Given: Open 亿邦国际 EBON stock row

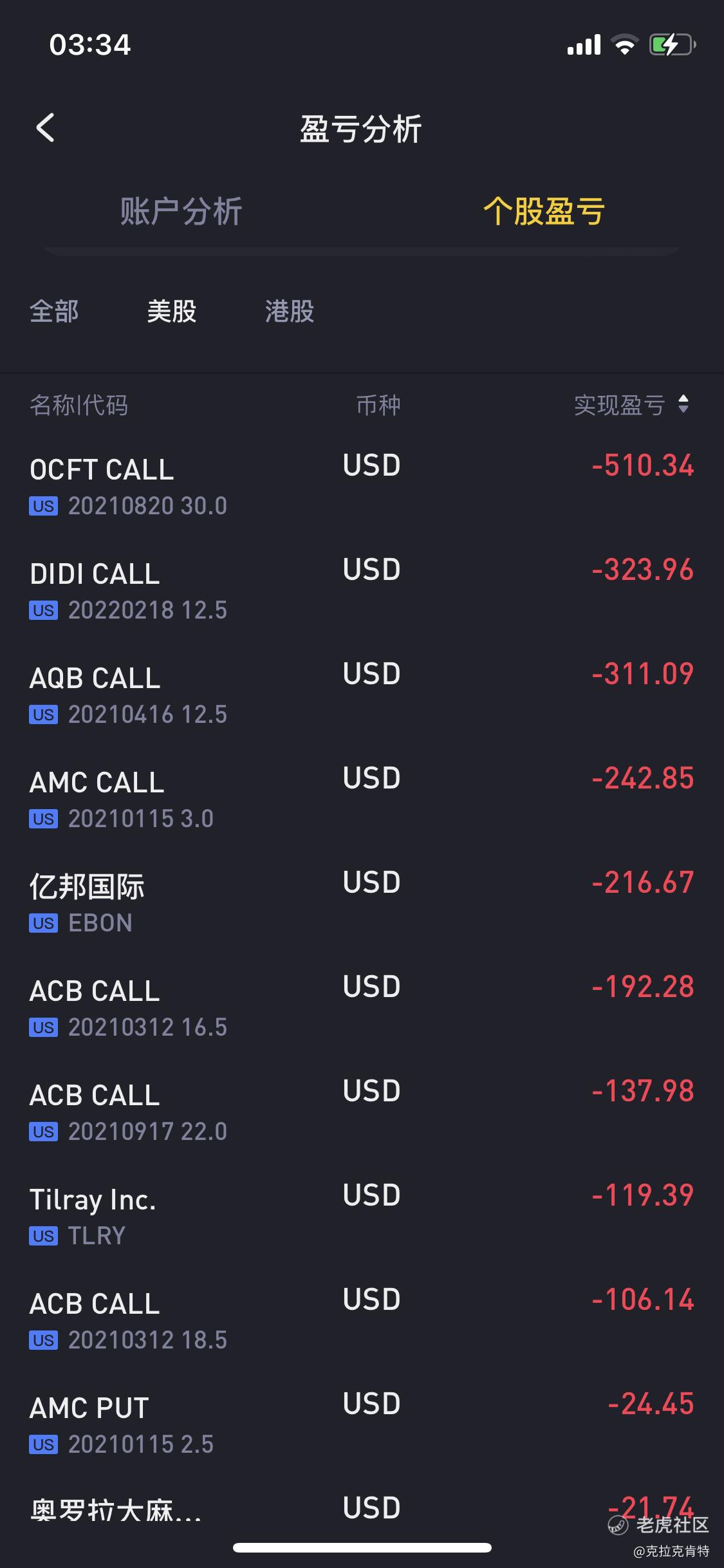Looking at the screenshot, I should (x=362, y=903).
